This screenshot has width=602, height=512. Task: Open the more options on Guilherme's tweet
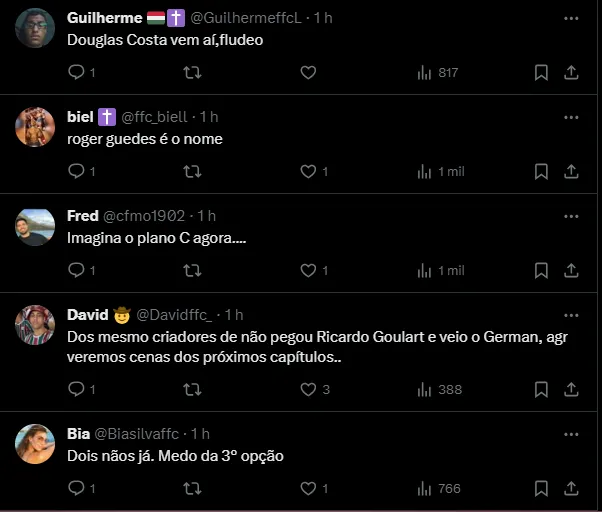point(571,18)
